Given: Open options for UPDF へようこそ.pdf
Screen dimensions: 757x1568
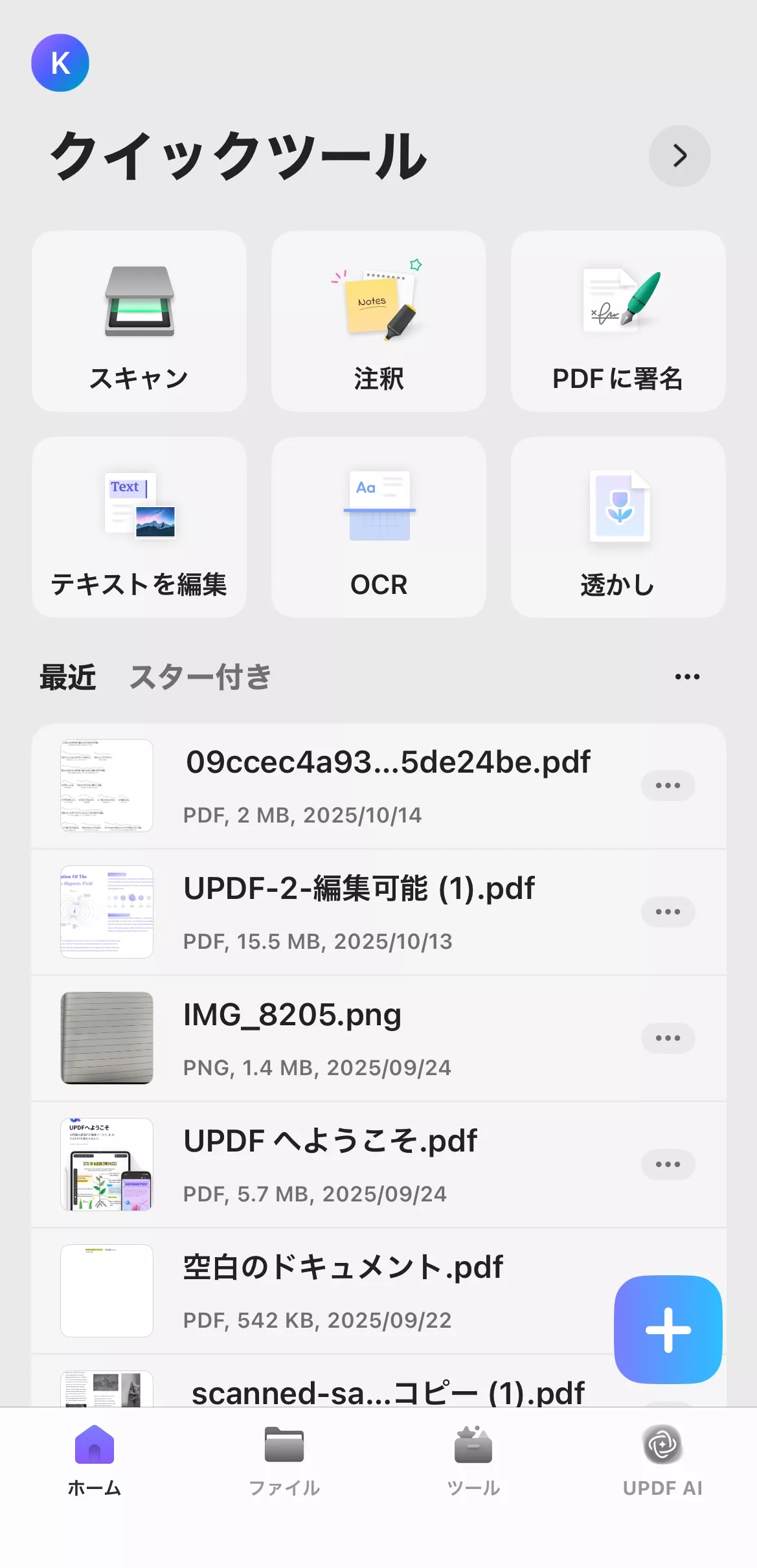Looking at the screenshot, I should point(668,1164).
